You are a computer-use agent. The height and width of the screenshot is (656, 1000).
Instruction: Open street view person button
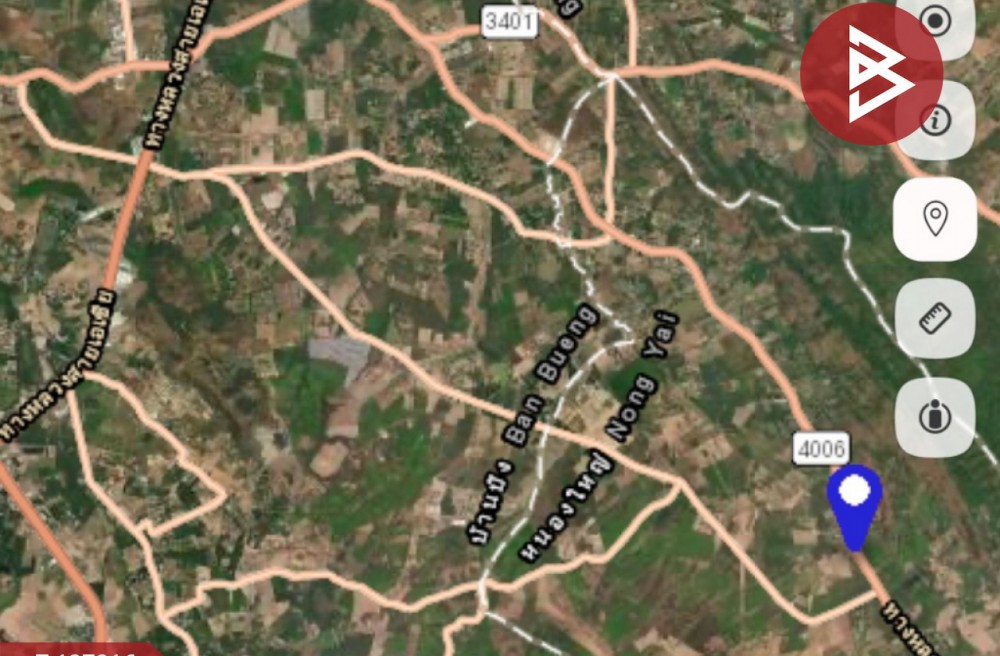935,416
